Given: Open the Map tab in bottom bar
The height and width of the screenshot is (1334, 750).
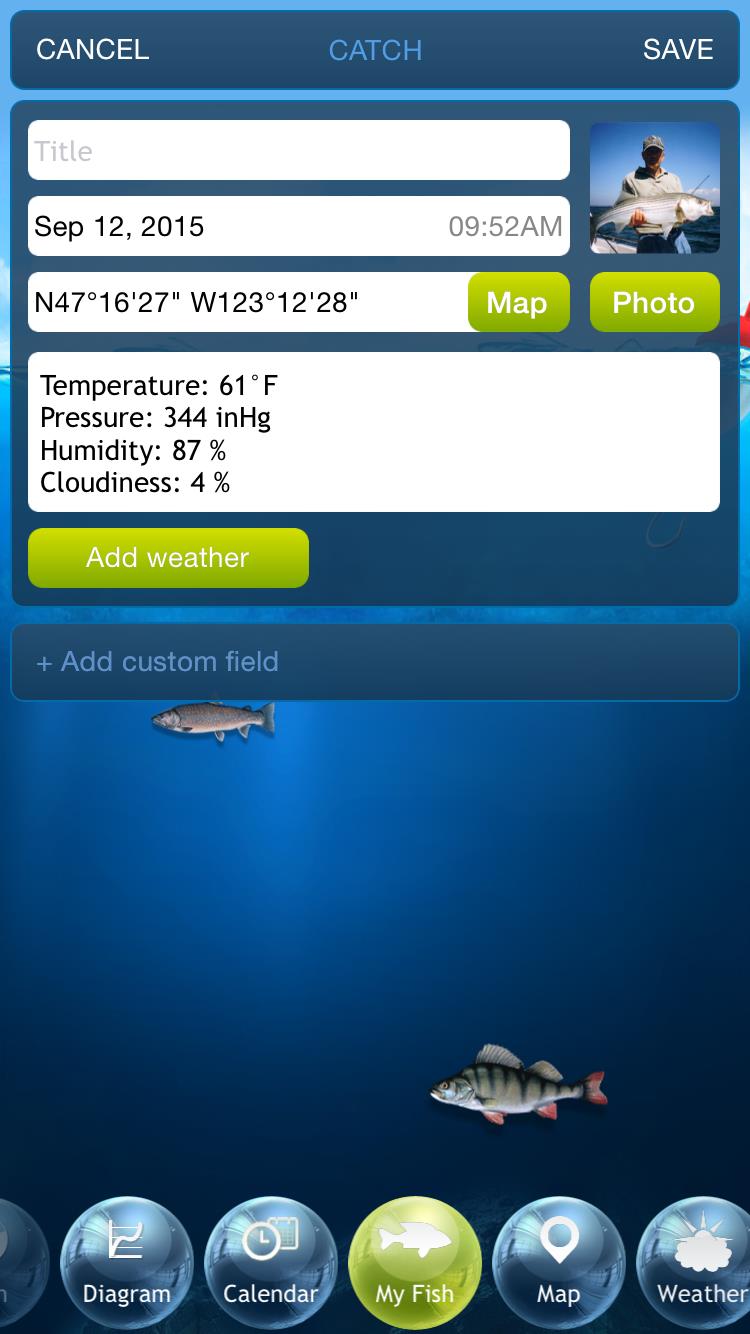Looking at the screenshot, I should 558,1264.
